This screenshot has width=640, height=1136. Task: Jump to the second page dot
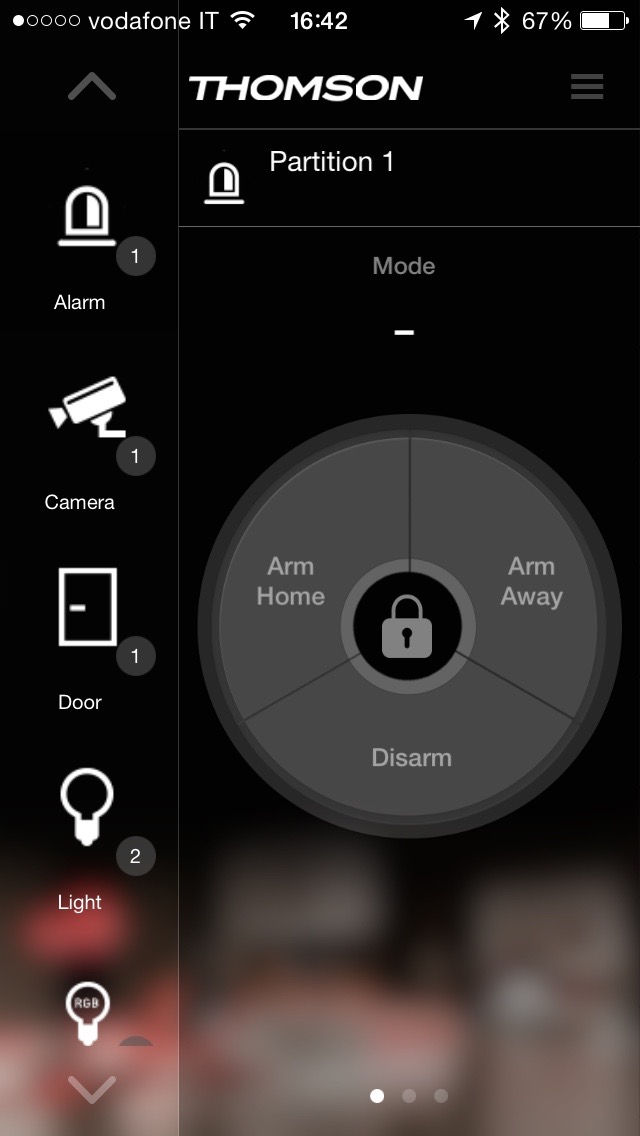pyautogui.click(x=409, y=1096)
